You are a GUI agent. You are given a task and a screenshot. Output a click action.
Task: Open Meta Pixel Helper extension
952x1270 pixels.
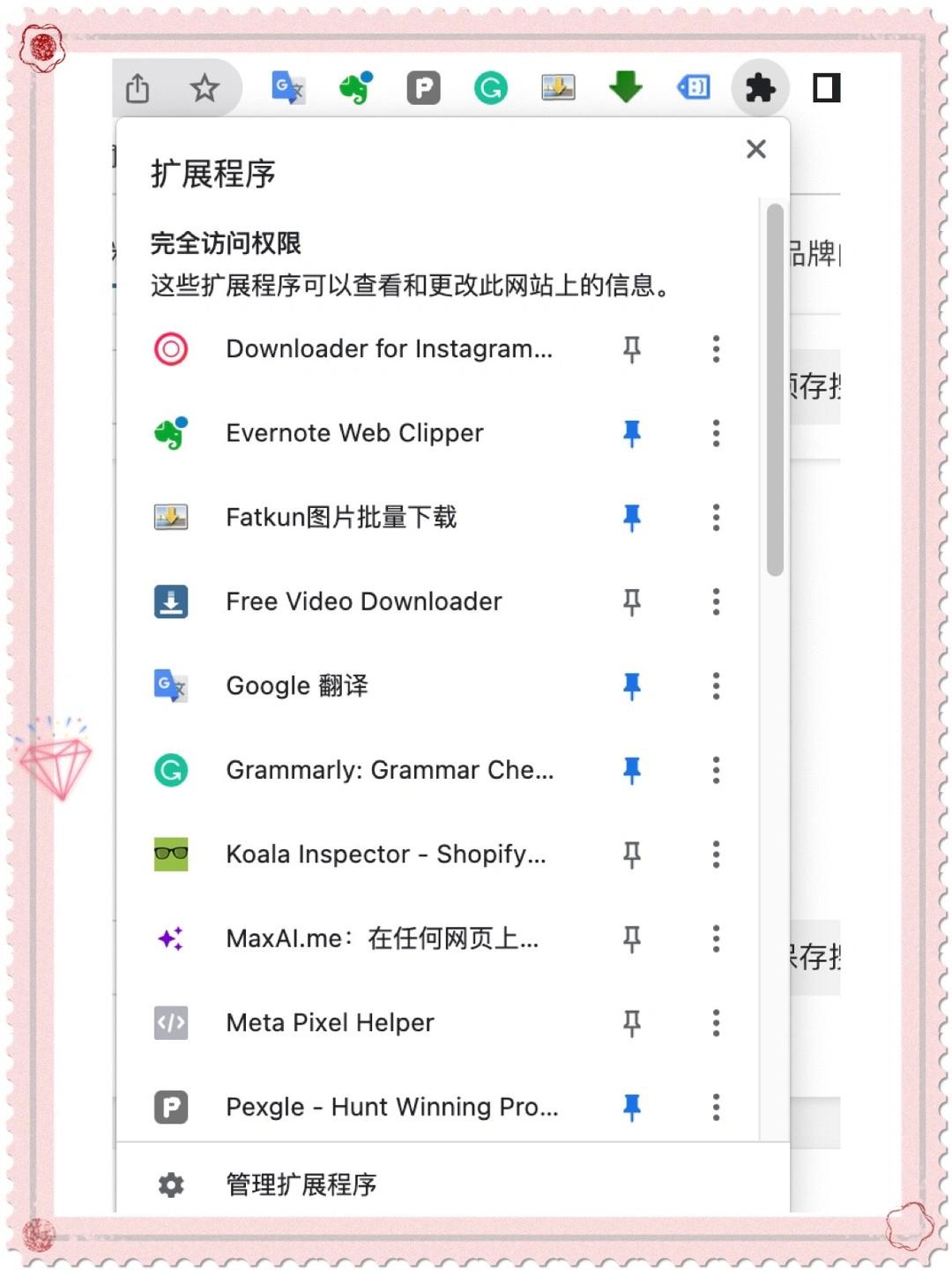(330, 1023)
